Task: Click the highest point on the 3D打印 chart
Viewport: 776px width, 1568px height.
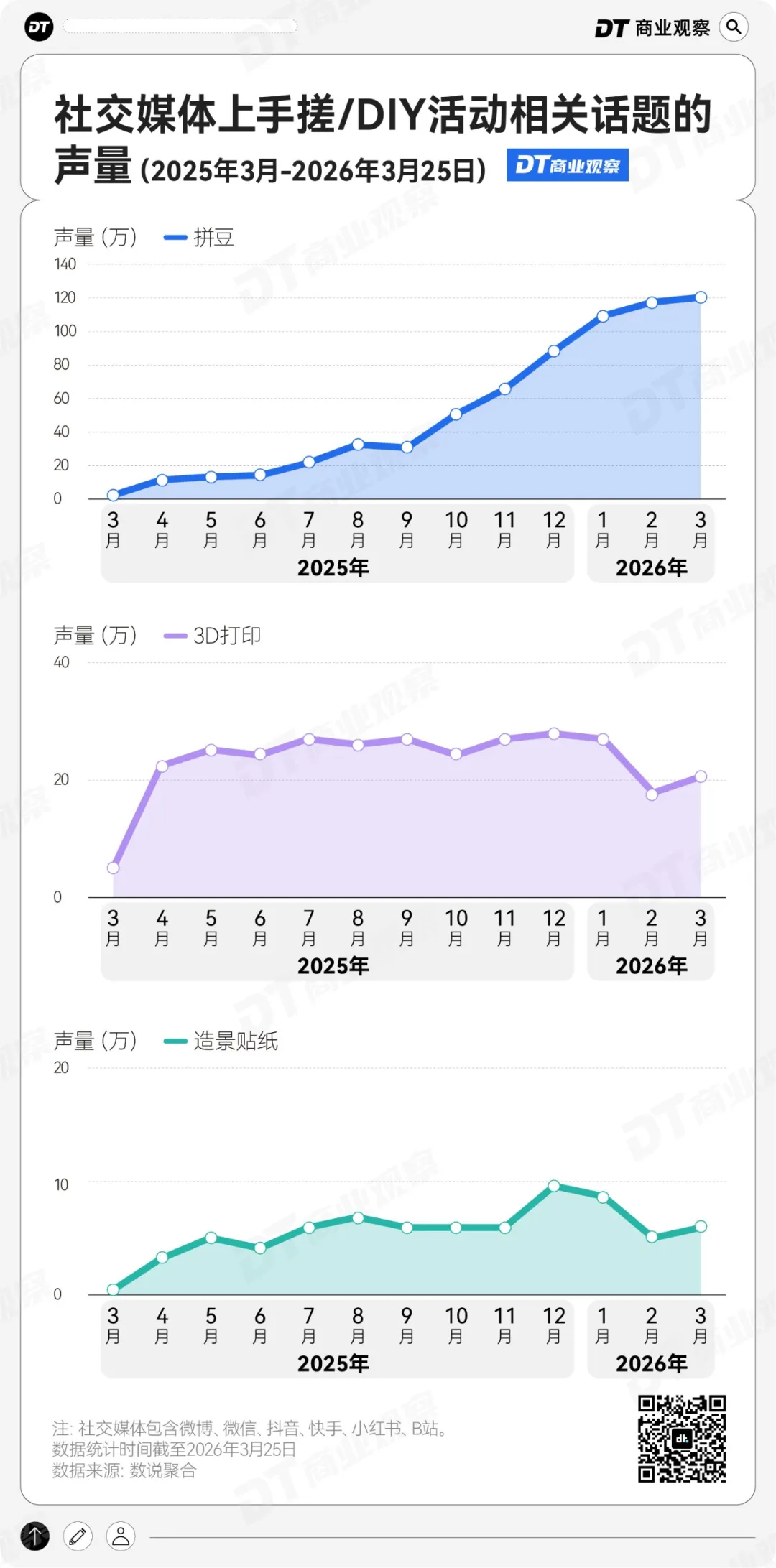Action: [x=553, y=734]
